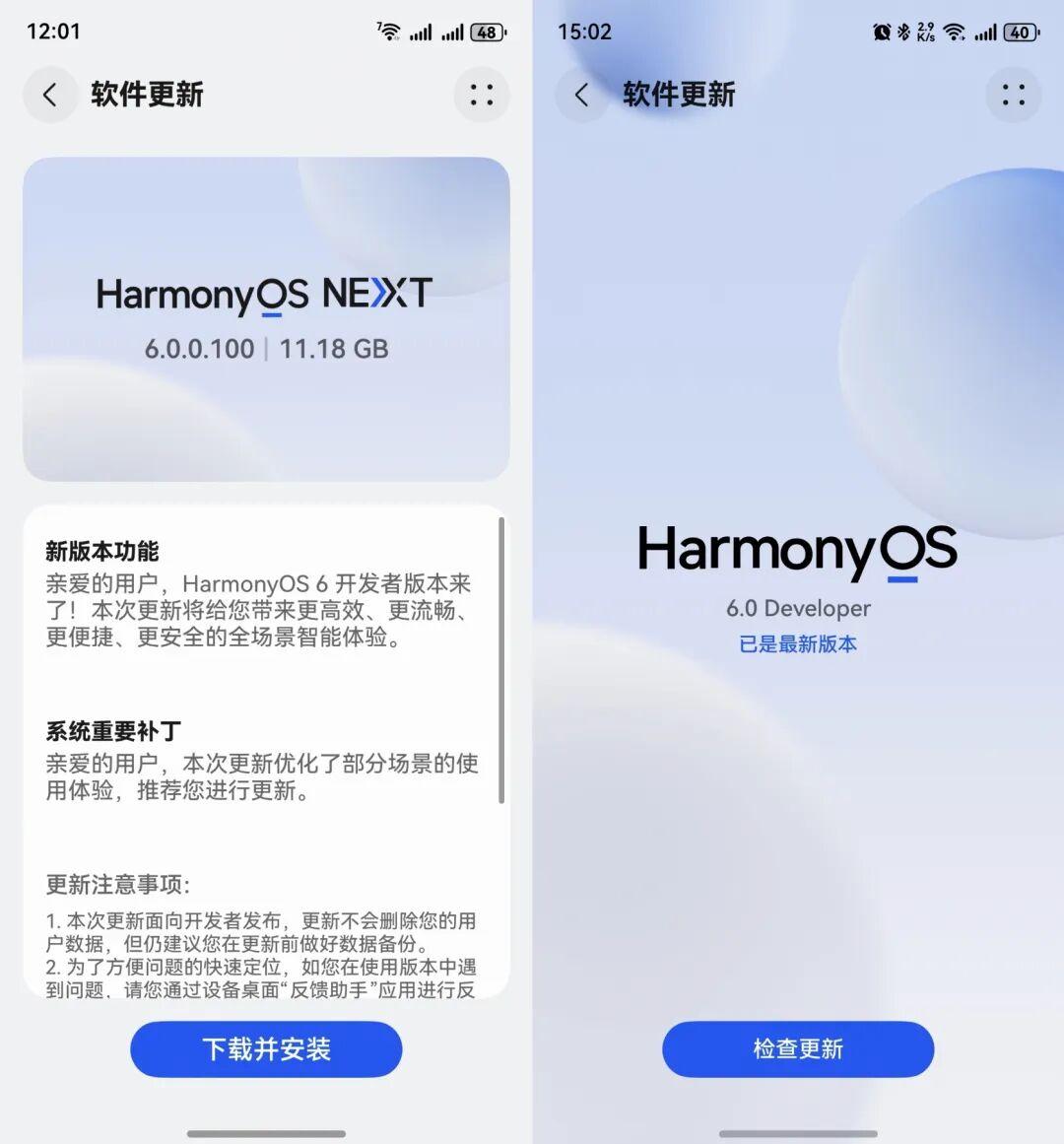
Task: Open the more options icon on right screen
Action: 1013,95
